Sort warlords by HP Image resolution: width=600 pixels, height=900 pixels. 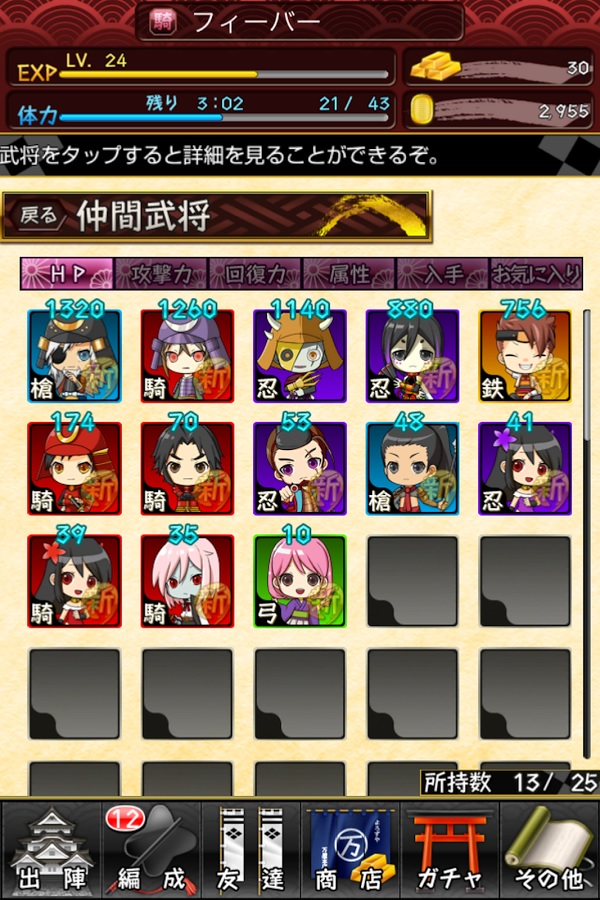click(67, 272)
